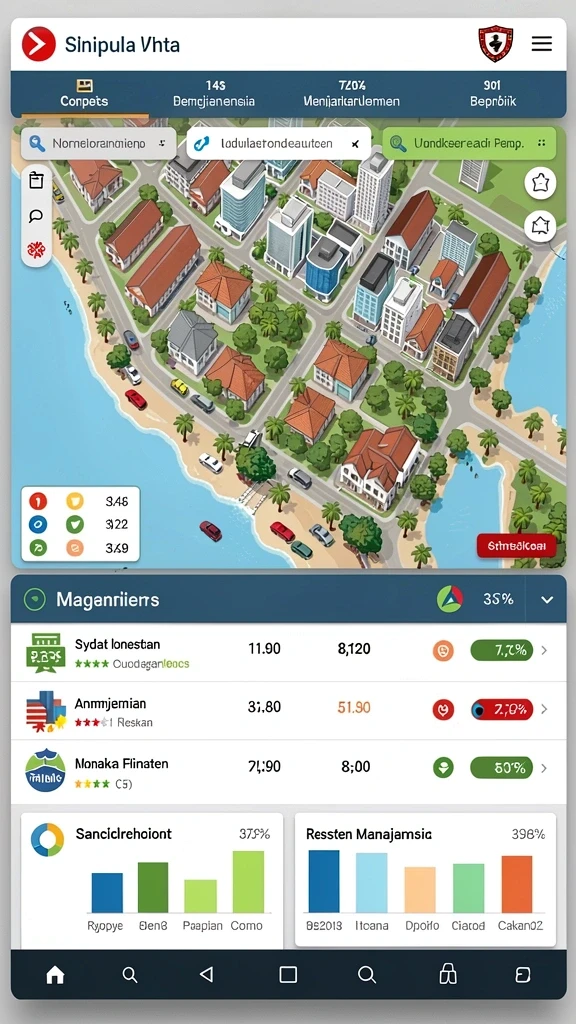Select the Menjarkarulemen tab
The height and width of the screenshot is (1024, 576).
[351, 94]
